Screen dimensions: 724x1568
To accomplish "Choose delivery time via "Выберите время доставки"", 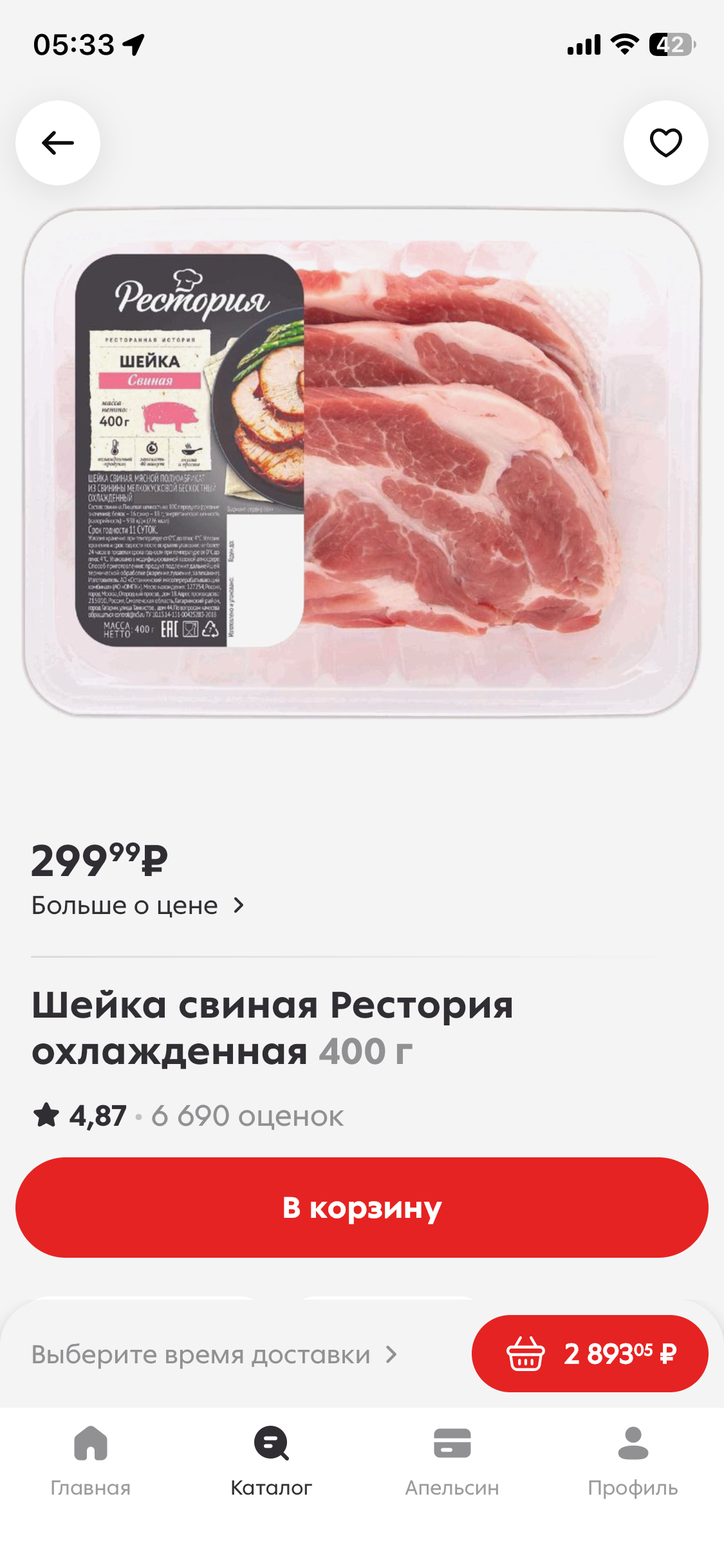I will click(x=214, y=1354).
